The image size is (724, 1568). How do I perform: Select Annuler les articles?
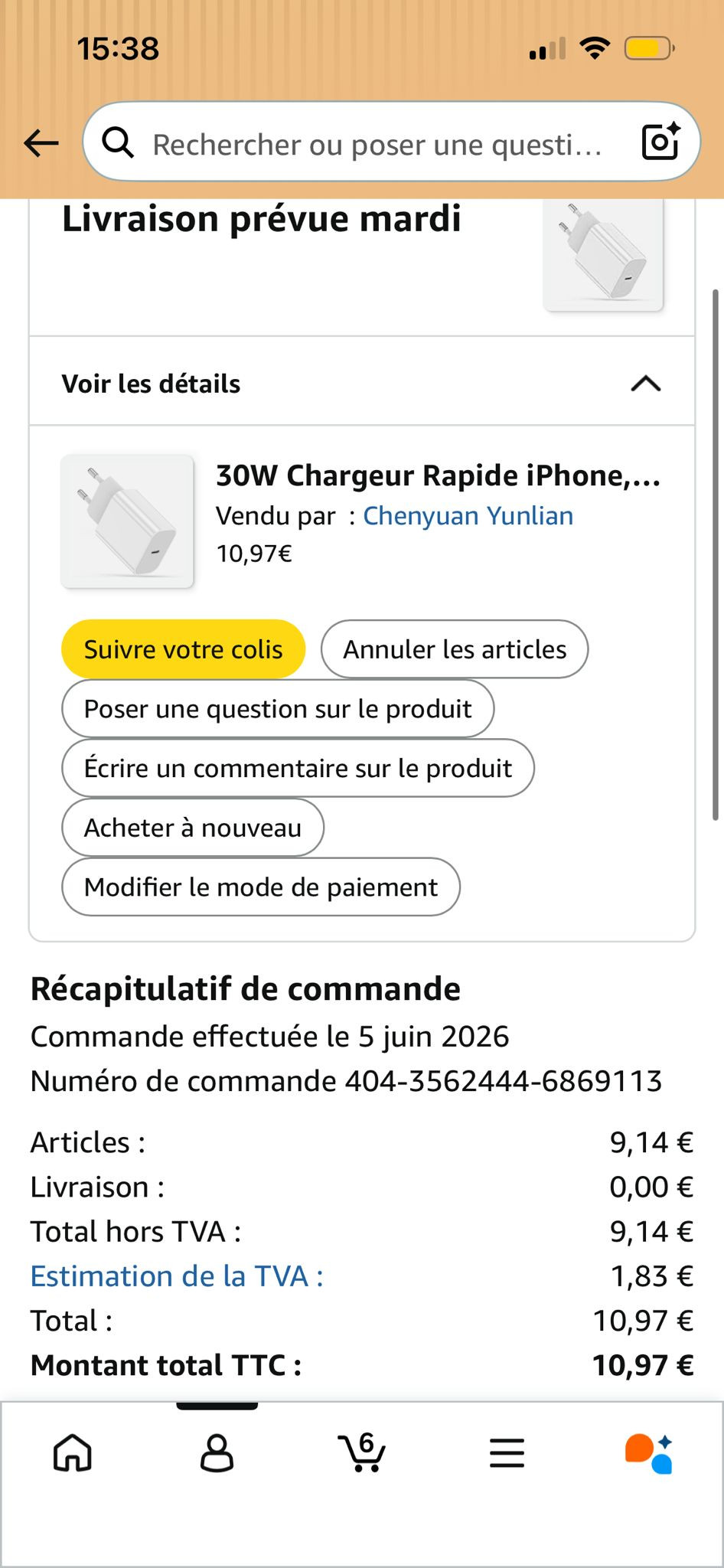pyautogui.click(x=455, y=649)
